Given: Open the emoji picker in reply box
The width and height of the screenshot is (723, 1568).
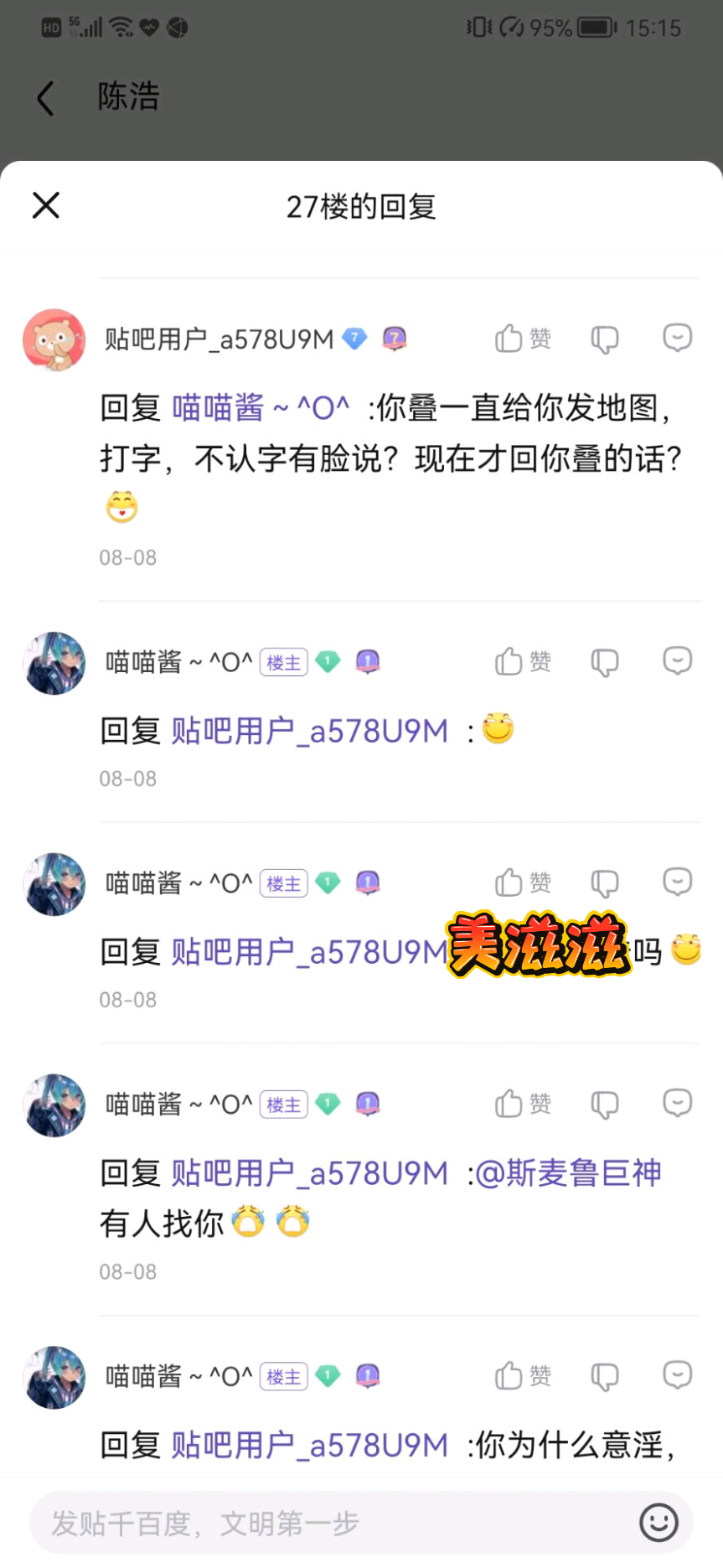Looking at the screenshot, I should [x=658, y=1523].
